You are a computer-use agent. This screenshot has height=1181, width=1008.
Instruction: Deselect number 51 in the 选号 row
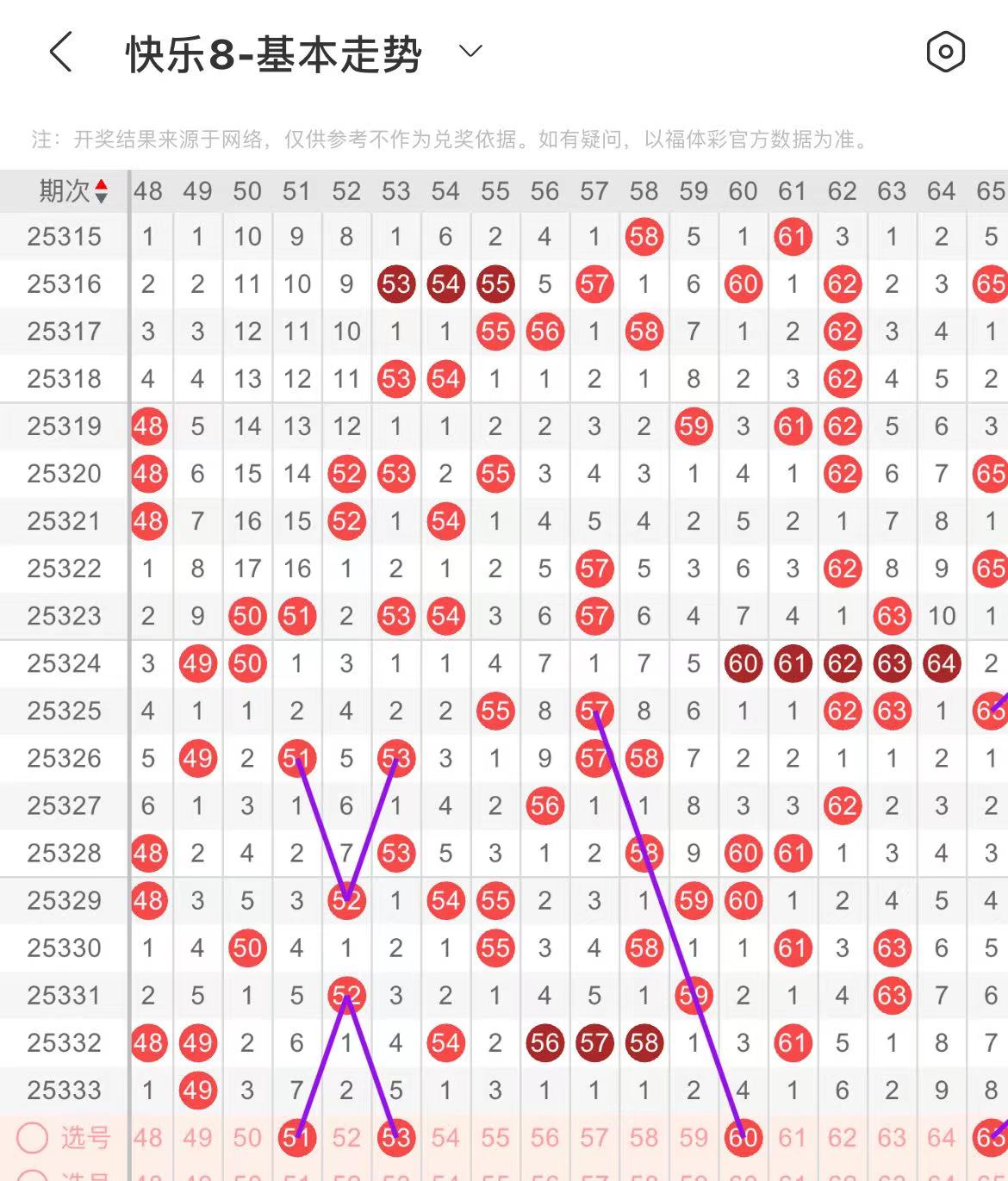tap(297, 1138)
